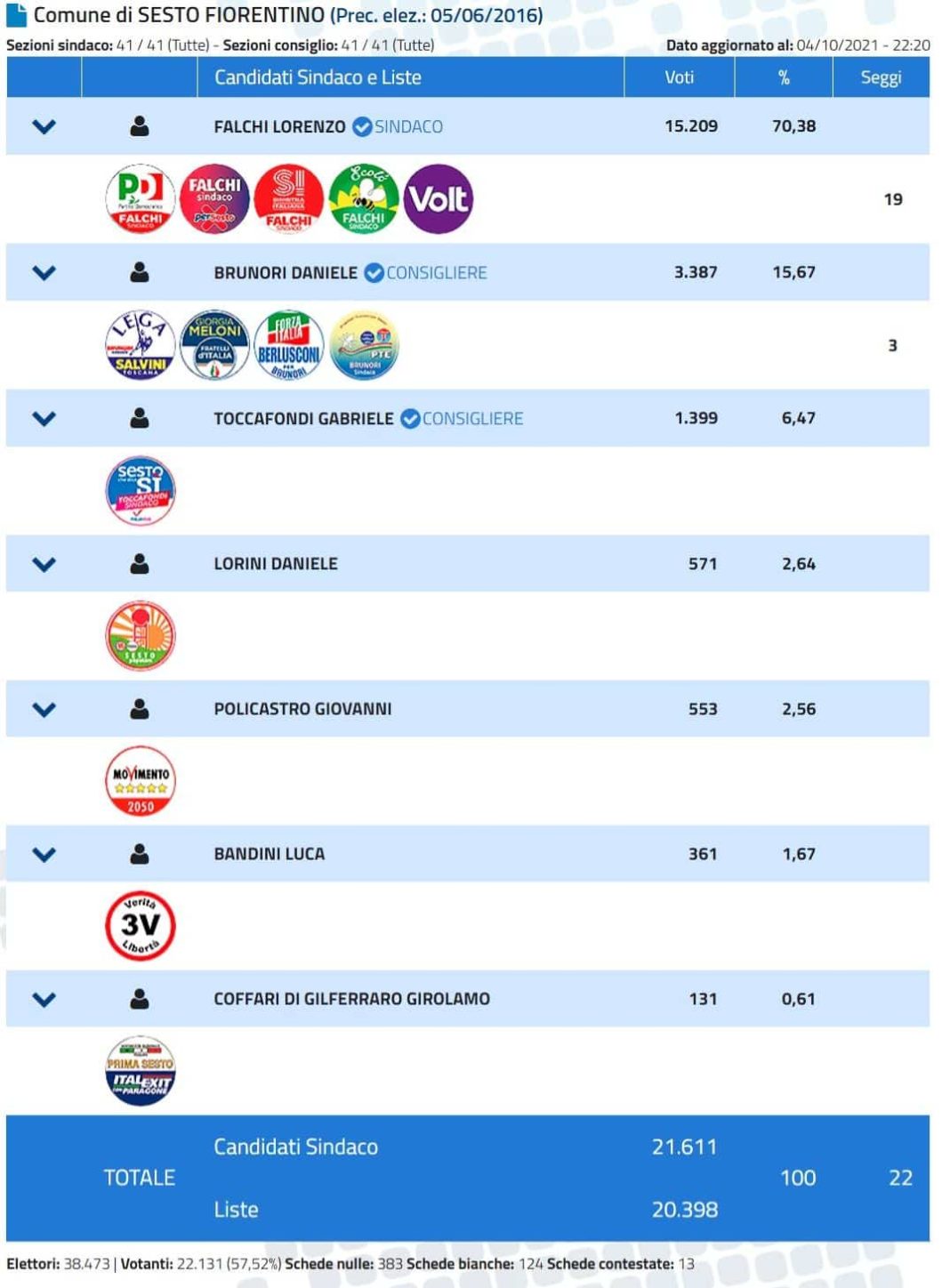The height and width of the screenshot is (1288, 950).
Task: Expand the Coffari Di Gilferraro Girolamo row
Action: click(x=44, y=999)
